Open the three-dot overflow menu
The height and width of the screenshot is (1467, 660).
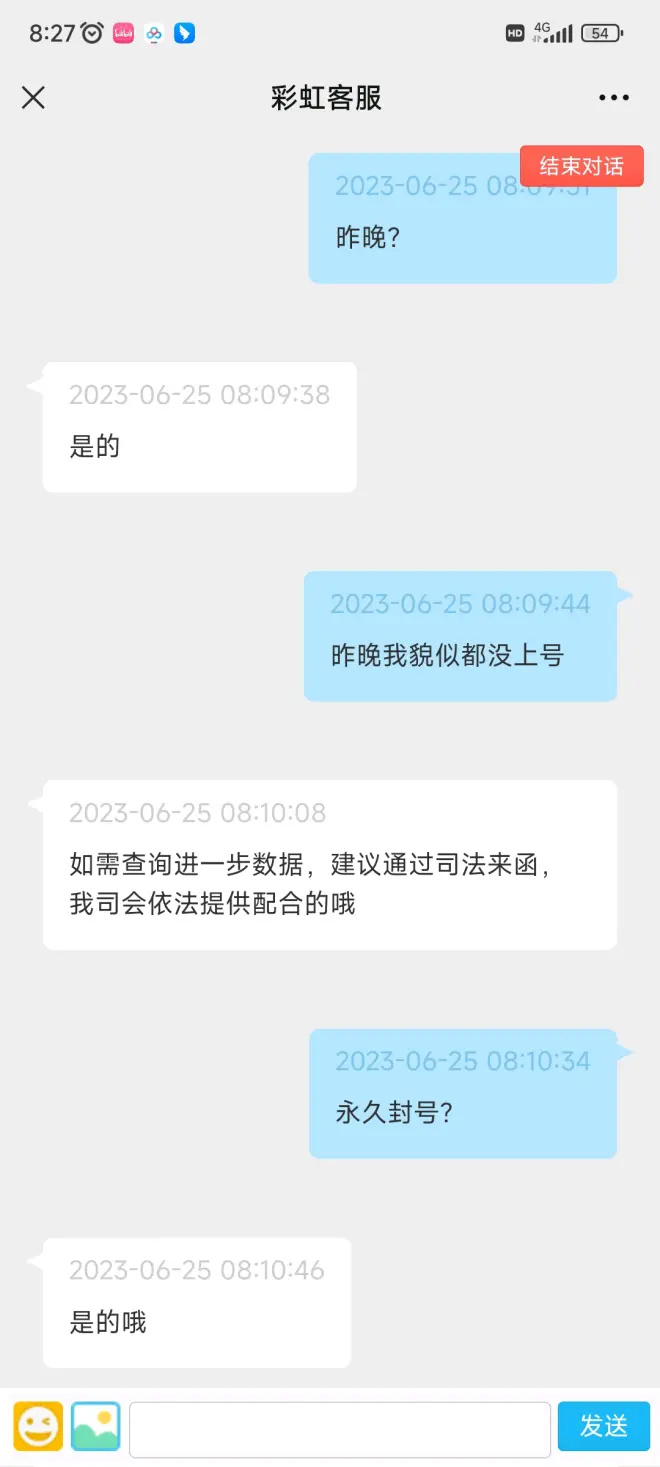tap(613, 97)
